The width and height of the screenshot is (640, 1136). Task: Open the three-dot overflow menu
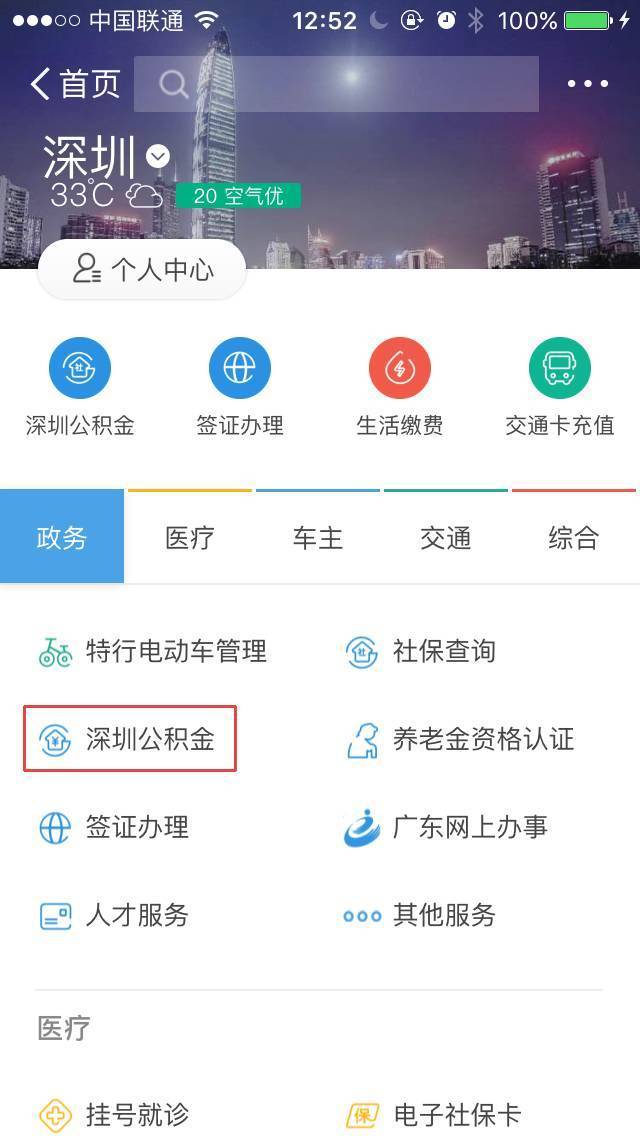point(588,84)
